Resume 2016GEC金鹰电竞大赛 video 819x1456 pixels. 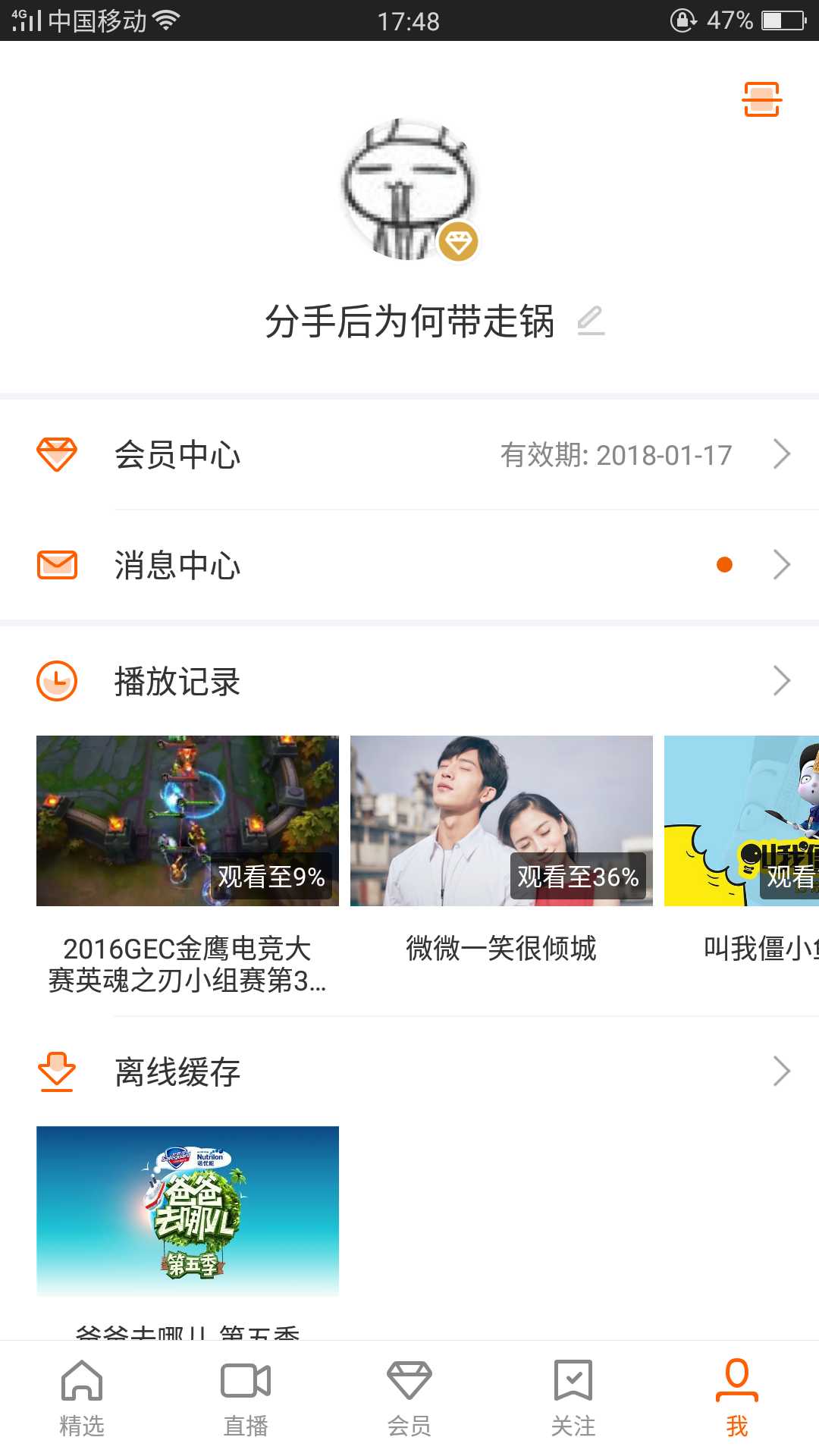187,821
